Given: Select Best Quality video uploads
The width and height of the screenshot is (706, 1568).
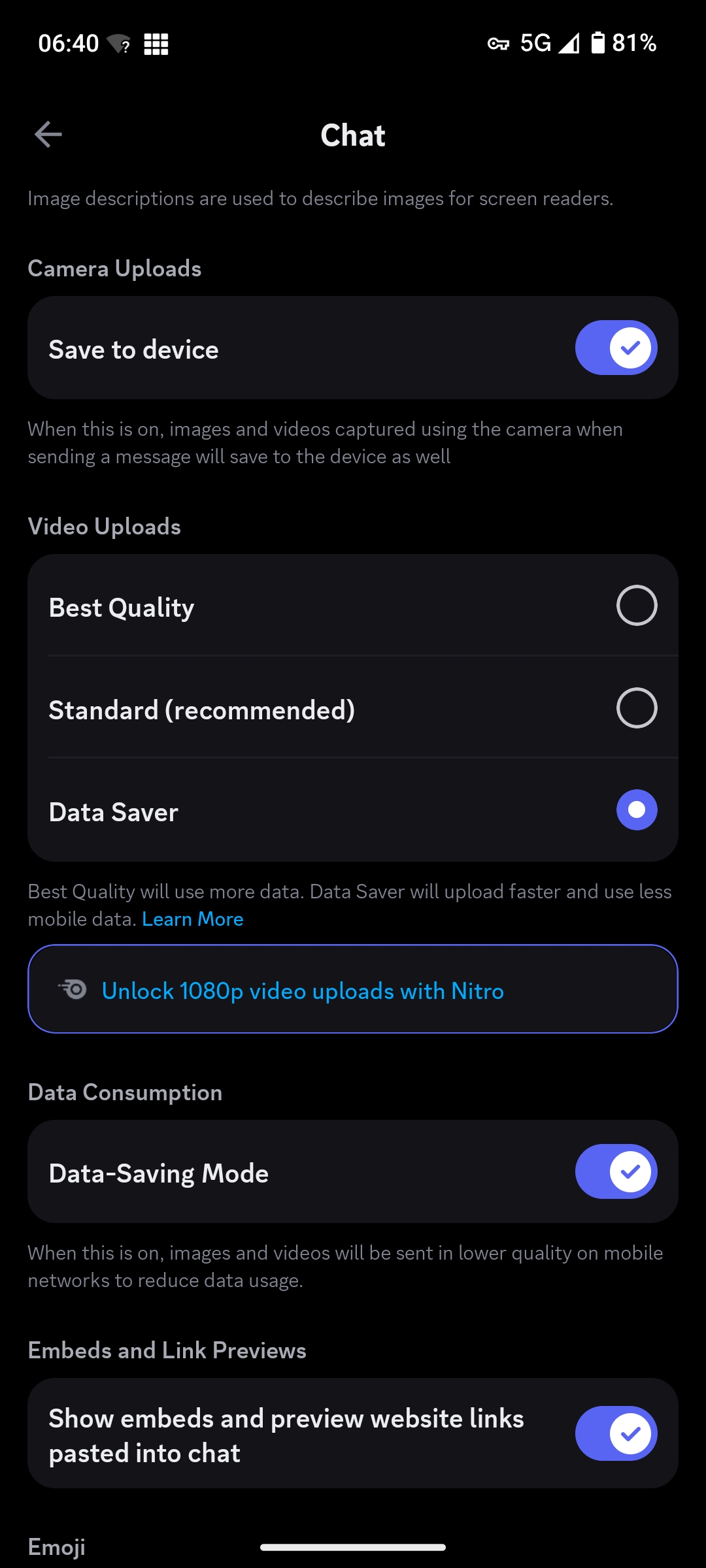Looking at the screenshot, I should coord(353,606).
